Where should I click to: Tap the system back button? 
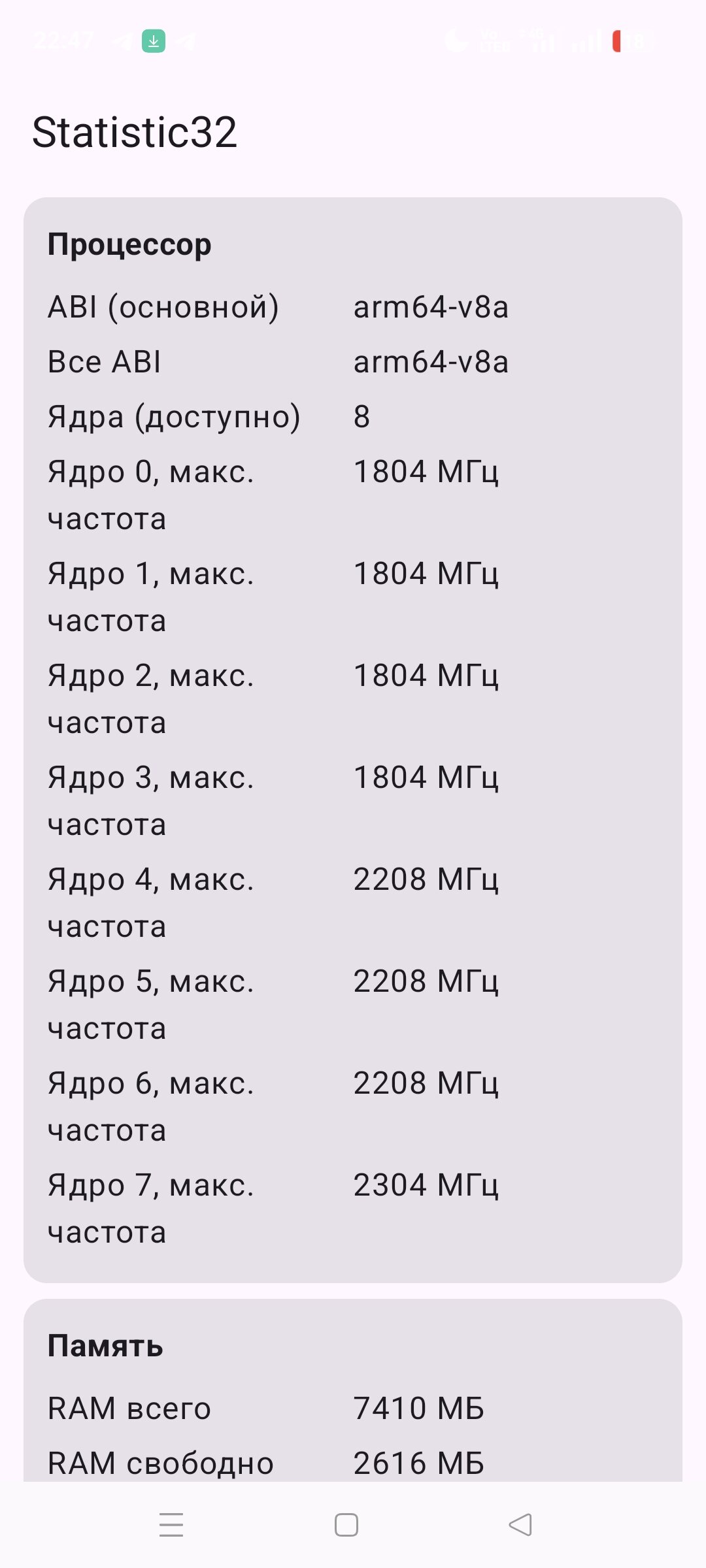(x=520, y=1525)
